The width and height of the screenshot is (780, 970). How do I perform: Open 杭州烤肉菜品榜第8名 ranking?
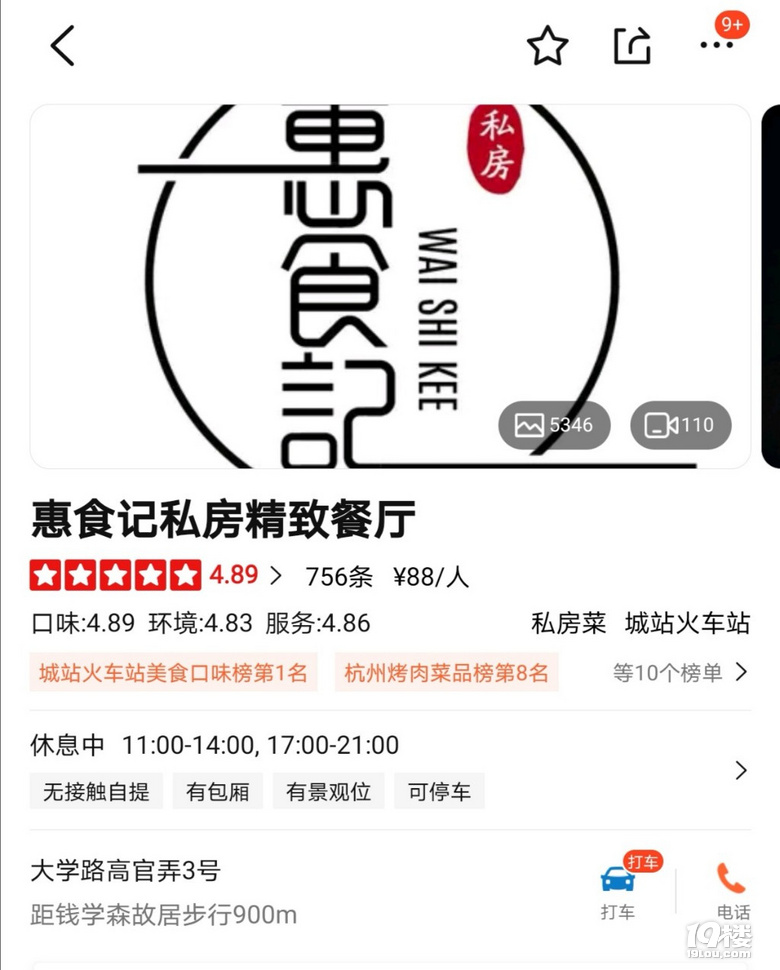point(446,673)
